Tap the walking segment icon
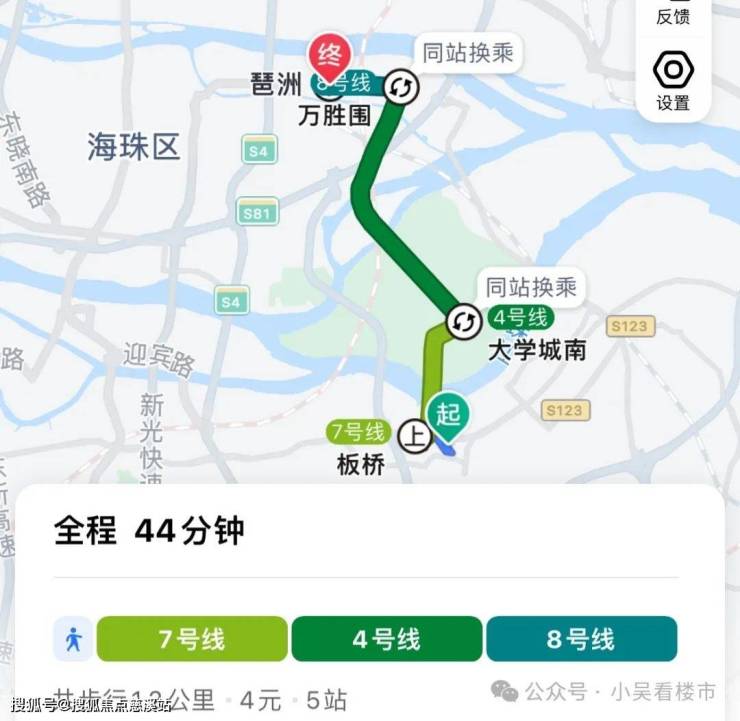This screenshot has height=721, width=740. pyautogui.click(x=73, y=639)
